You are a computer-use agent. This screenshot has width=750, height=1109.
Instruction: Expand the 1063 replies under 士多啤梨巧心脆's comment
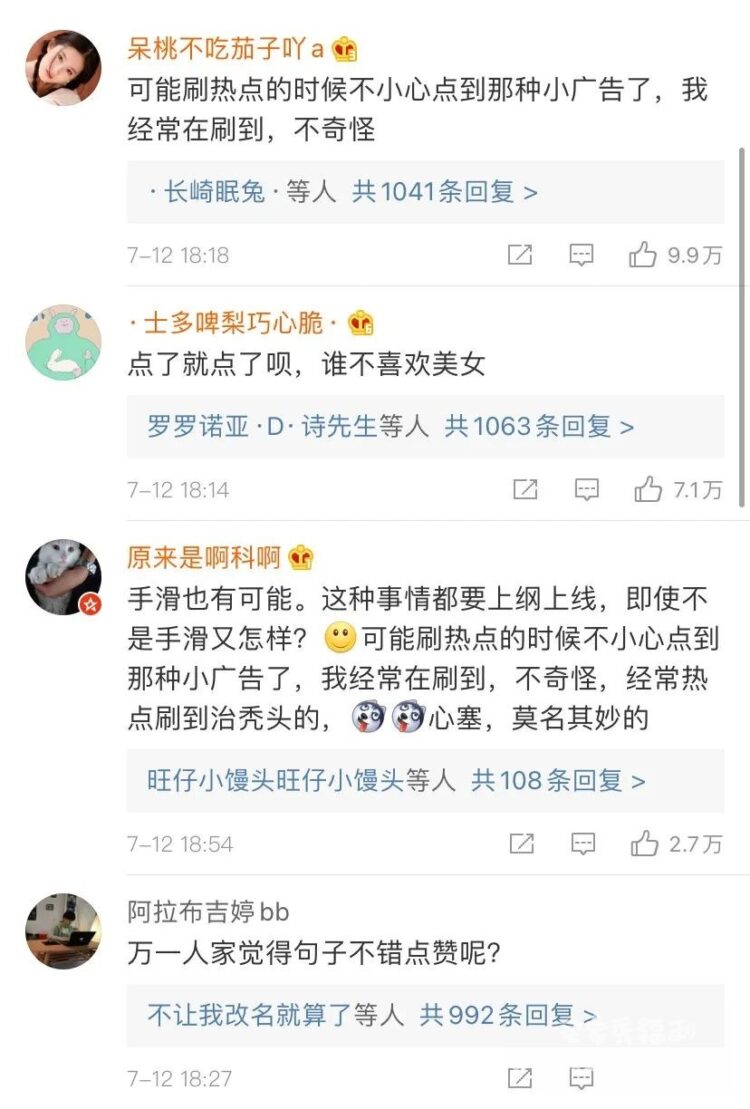539,427
